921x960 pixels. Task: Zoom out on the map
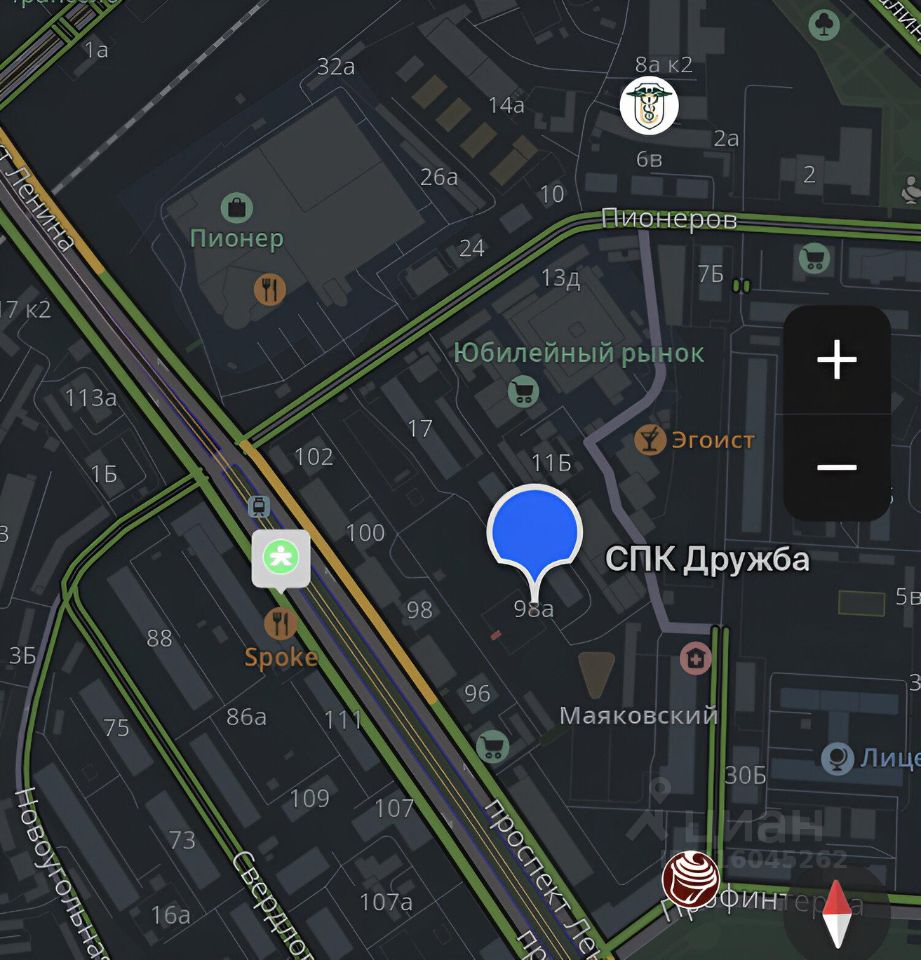pos(836,467)
